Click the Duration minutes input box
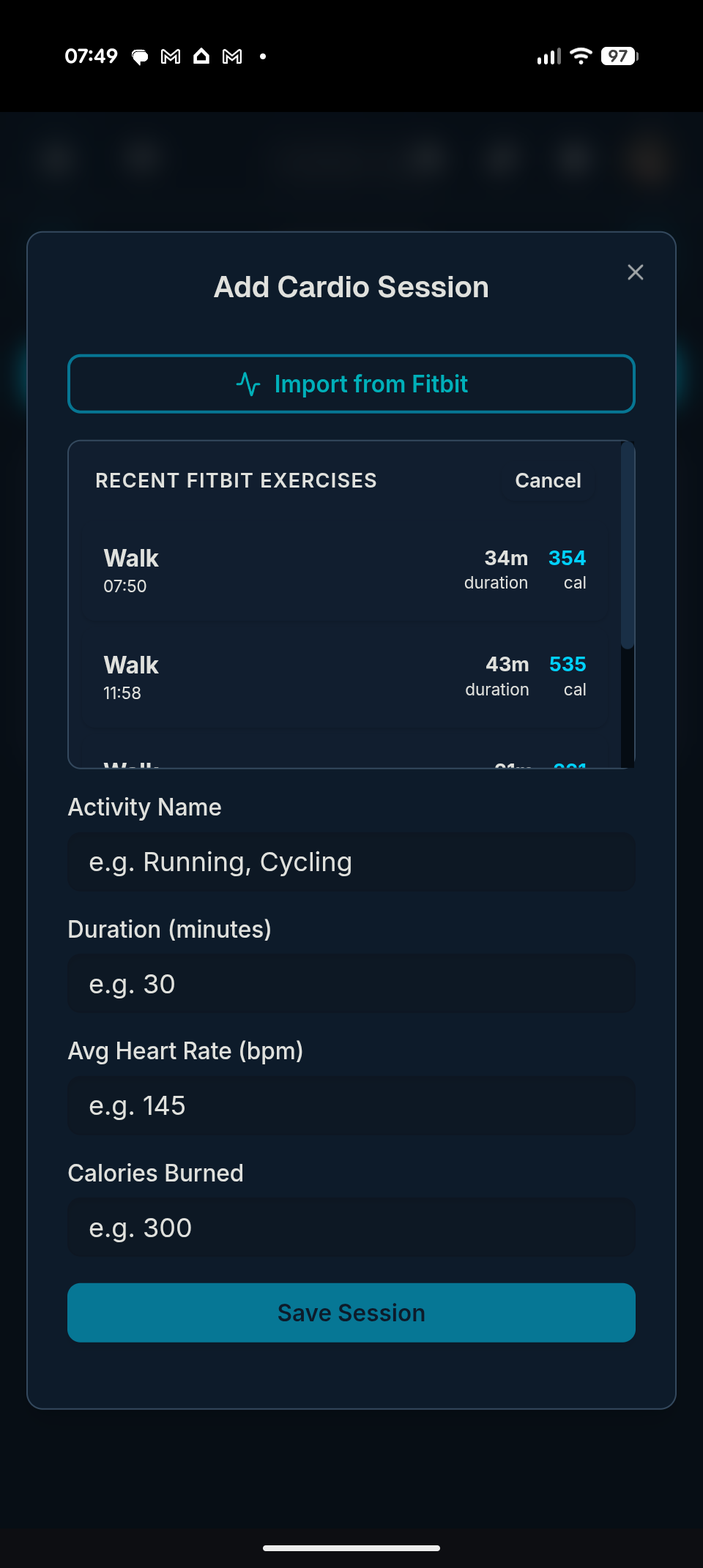The width and height of the screenshot is (703, 1568). [x=351, y=984]
